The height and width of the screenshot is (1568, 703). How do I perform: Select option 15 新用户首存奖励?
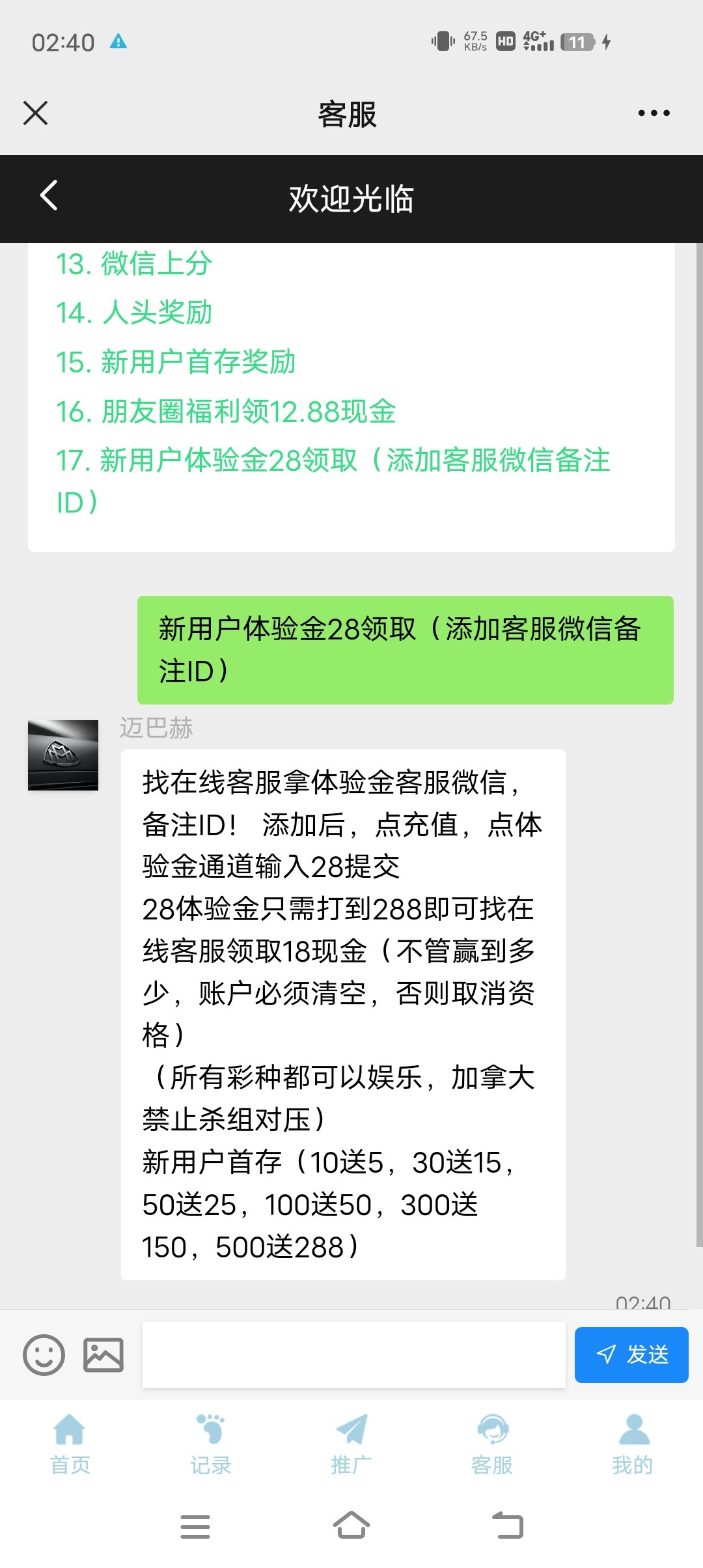coord(176,362)
